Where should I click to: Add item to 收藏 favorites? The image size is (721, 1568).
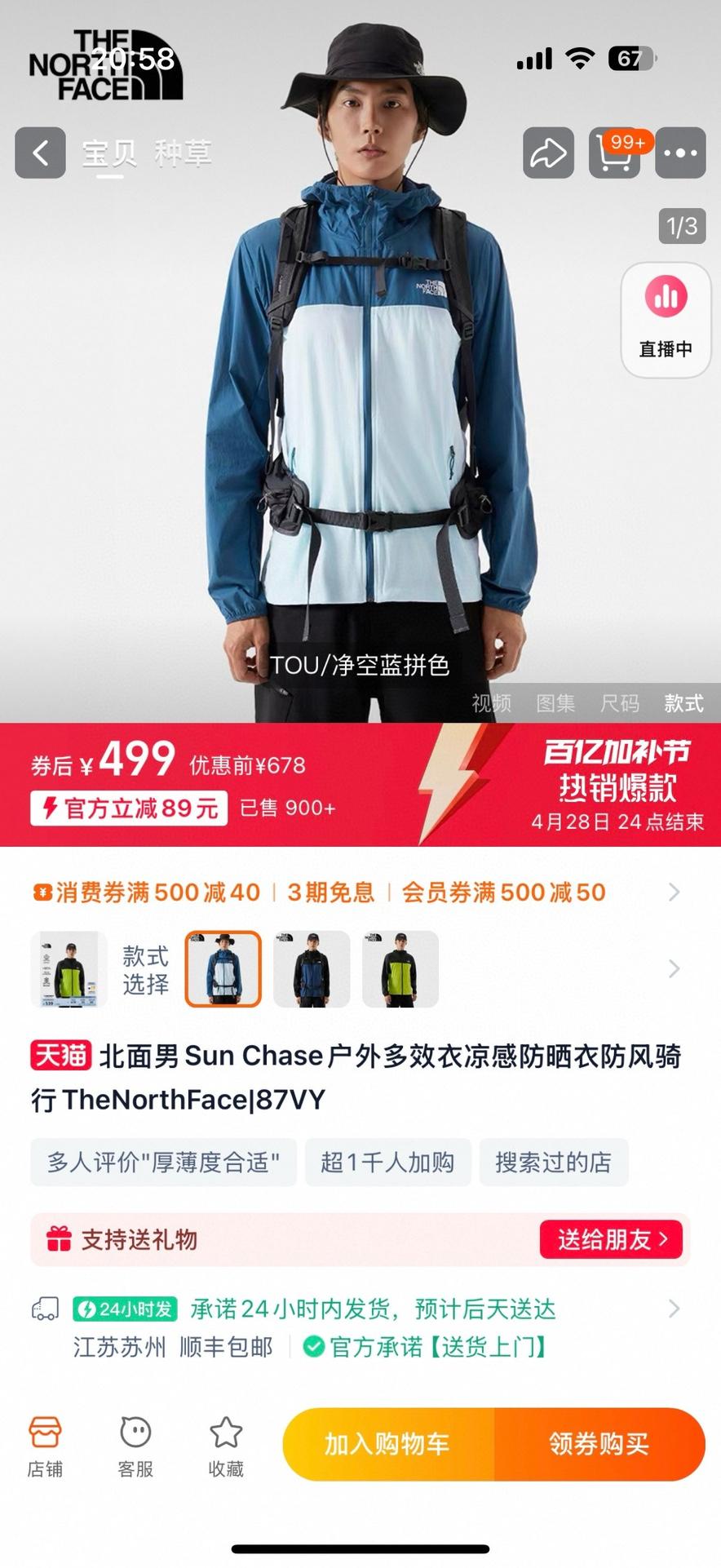(226, 1446)
